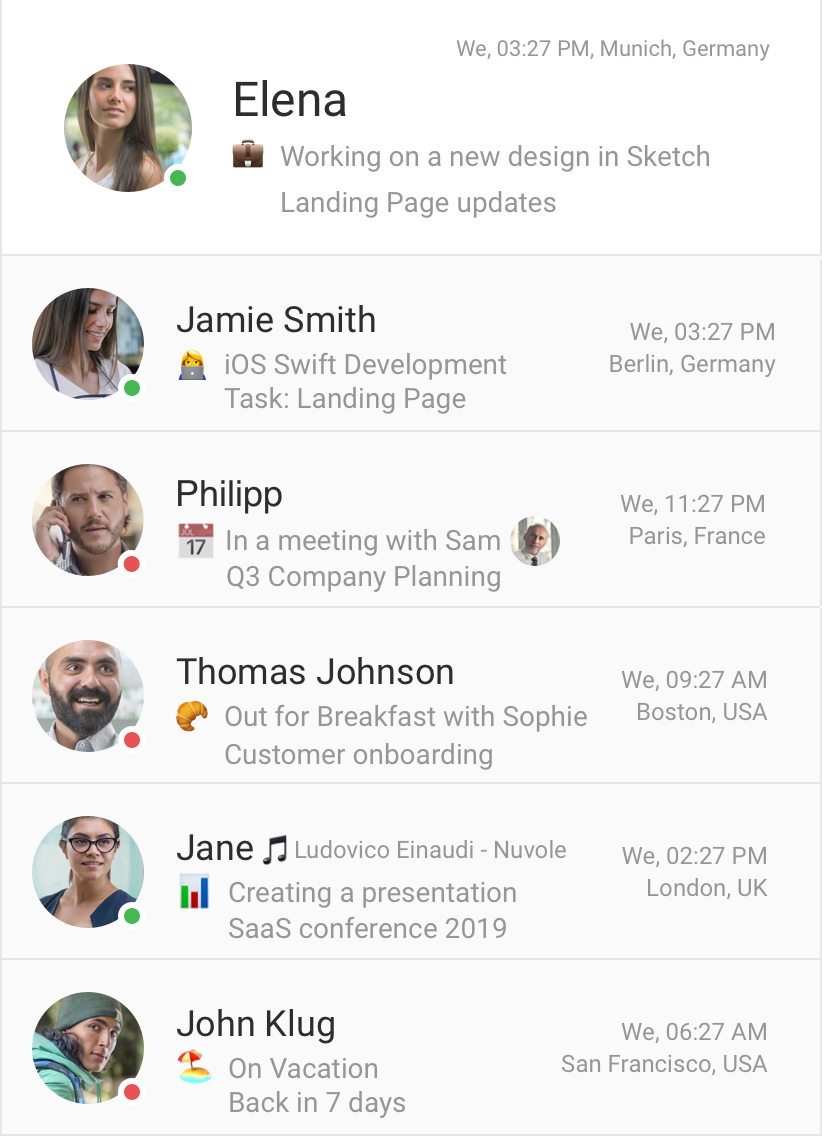Open Thomas Johnson's avatar
This screenshot has height=1136, width=822.
pos(87,696)
